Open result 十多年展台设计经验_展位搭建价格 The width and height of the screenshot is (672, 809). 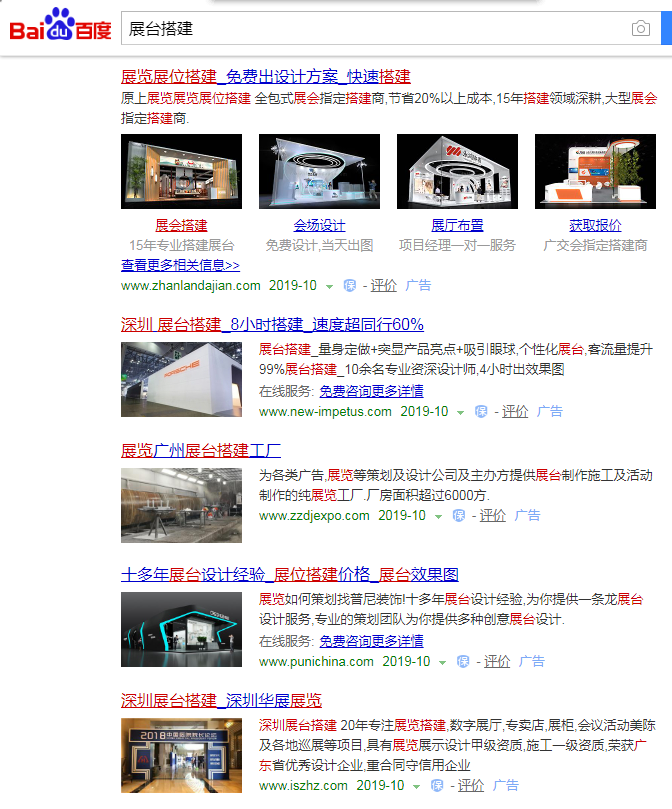coord(290,575)
